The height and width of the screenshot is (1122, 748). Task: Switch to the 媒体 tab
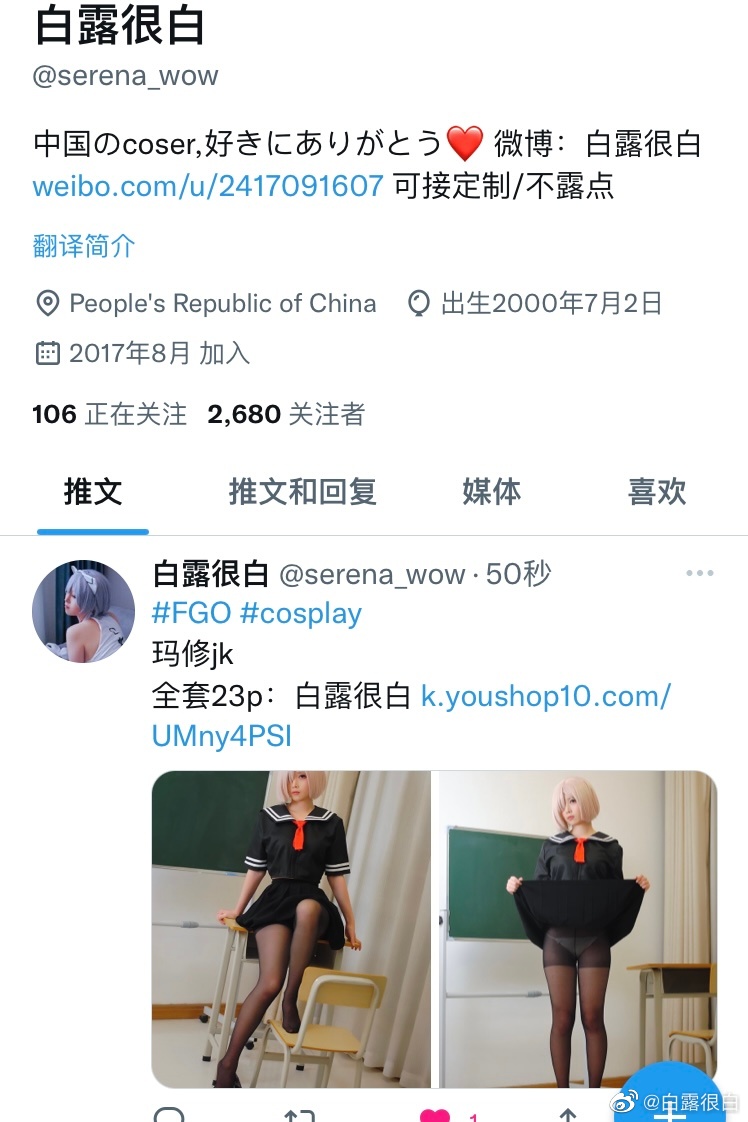pyautogui.click(x=491, y=491)
